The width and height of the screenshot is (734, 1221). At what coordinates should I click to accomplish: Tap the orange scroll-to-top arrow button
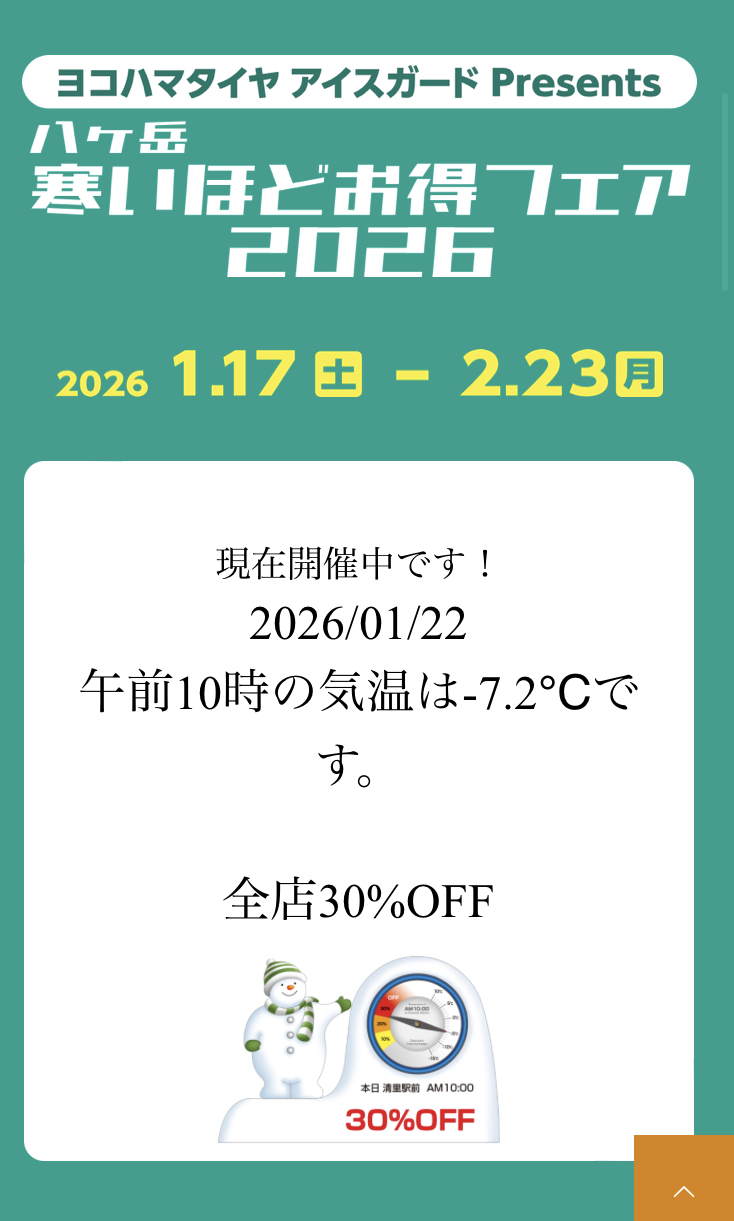[684, 1182]
